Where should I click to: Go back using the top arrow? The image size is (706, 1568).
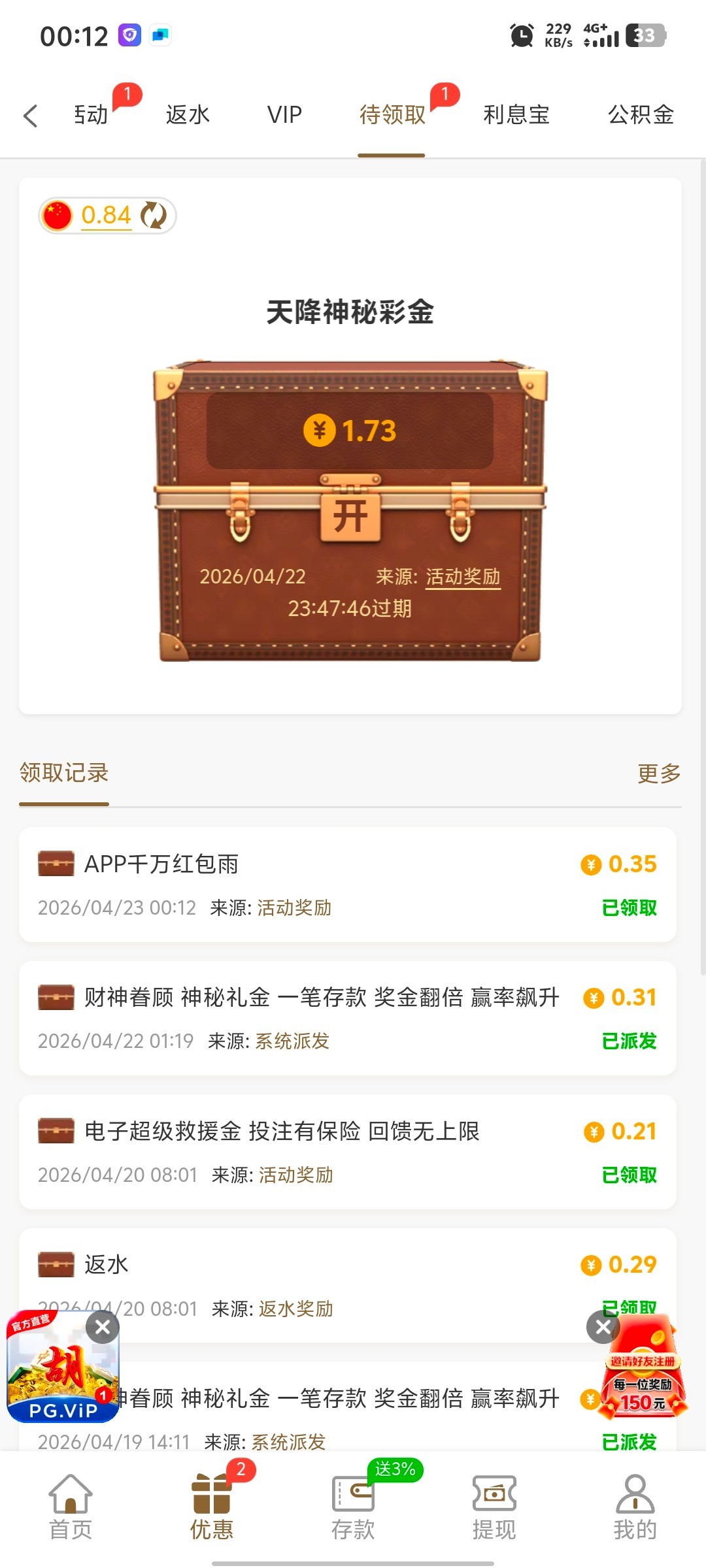(x=30, y=116)
